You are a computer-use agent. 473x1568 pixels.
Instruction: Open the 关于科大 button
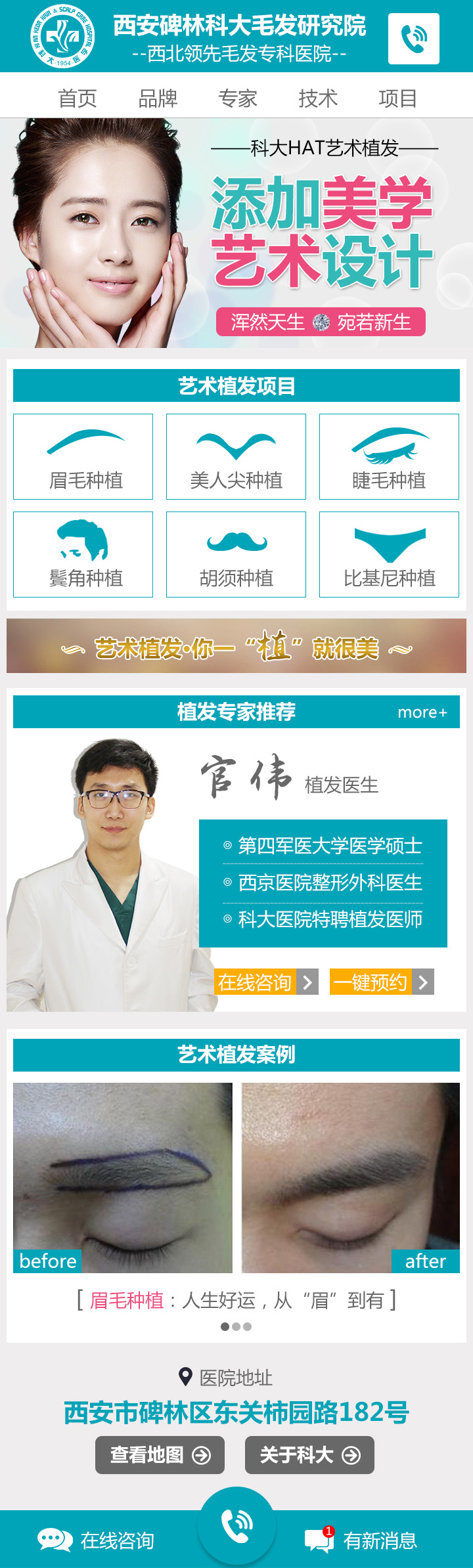pos(309,1455)
